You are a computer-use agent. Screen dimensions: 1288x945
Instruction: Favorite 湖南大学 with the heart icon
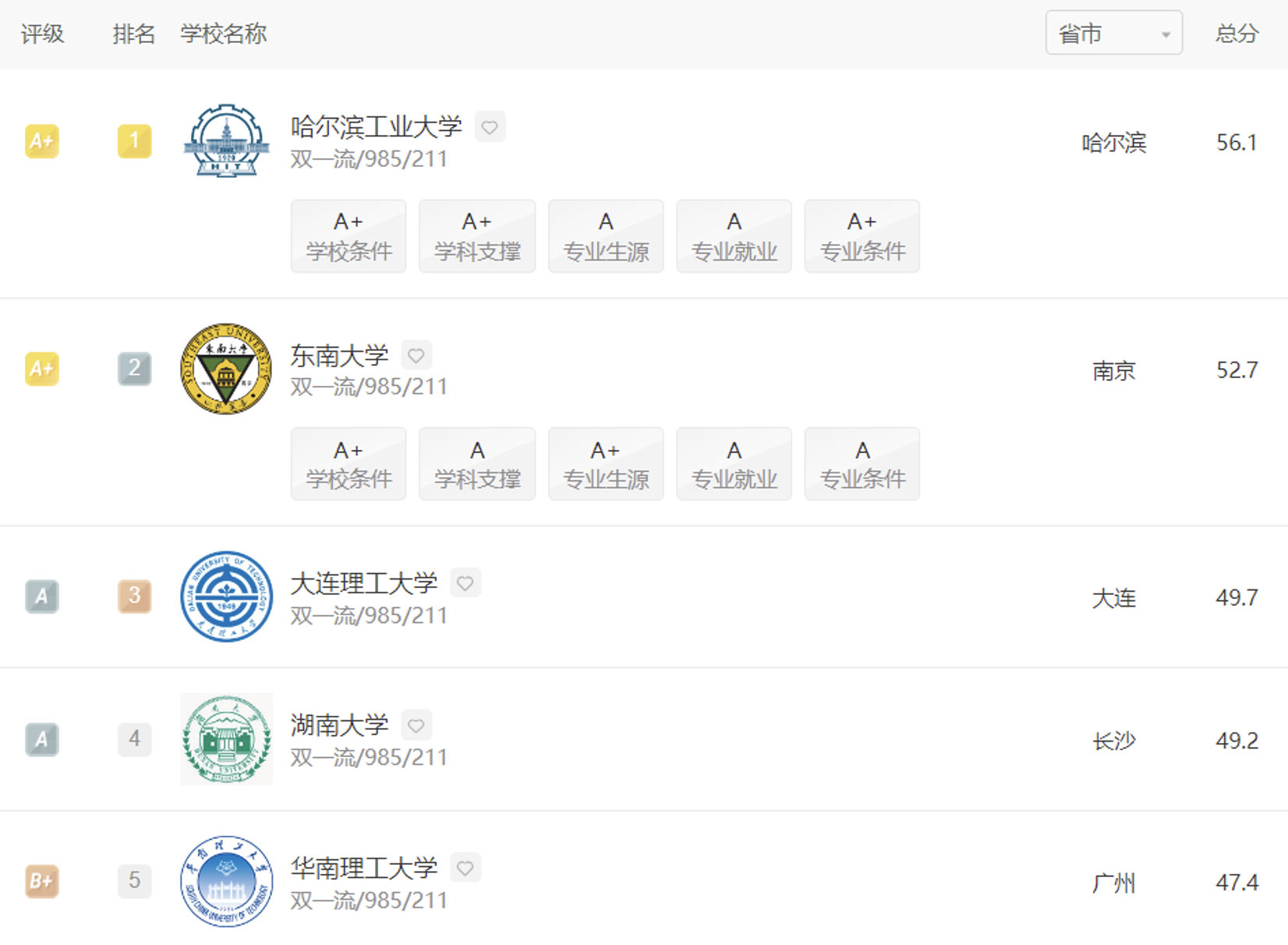(416, 726)
